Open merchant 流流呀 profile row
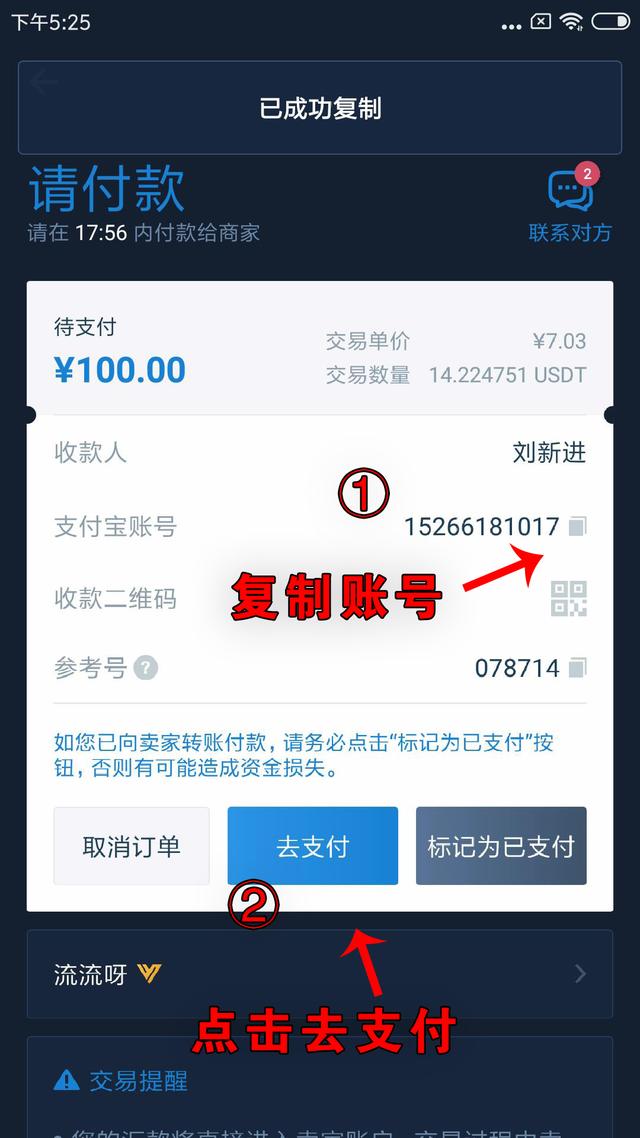This screenshot has width=640, height=1138. coord(320,974)
